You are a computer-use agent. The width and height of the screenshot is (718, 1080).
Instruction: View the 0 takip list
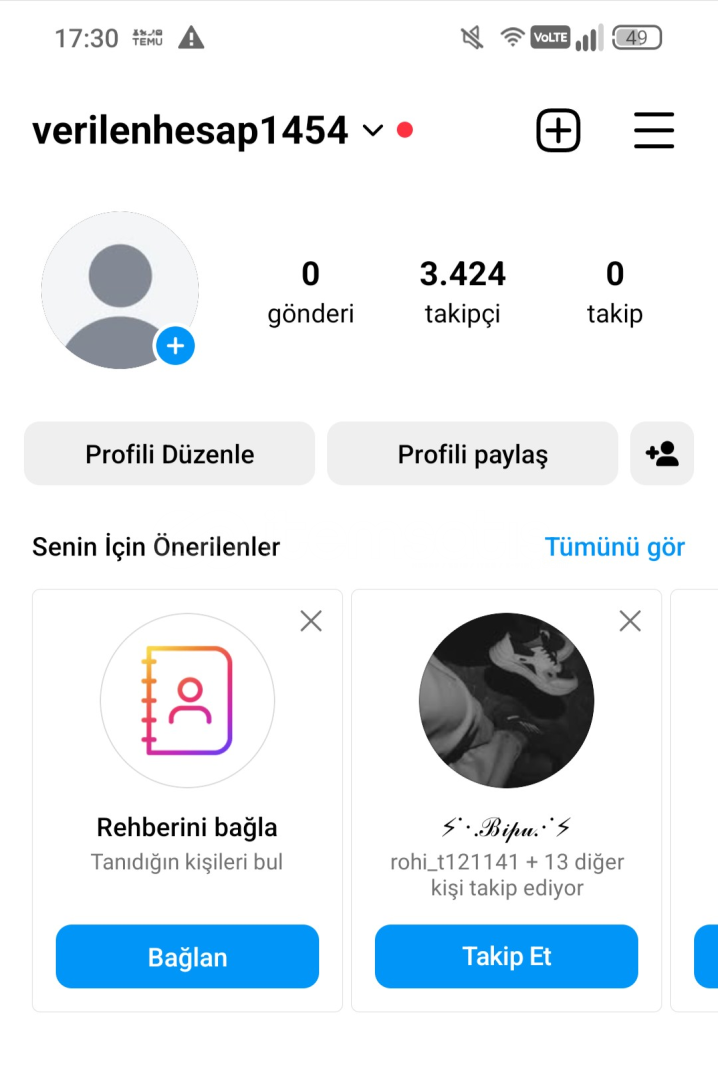[x=614, y=291]
